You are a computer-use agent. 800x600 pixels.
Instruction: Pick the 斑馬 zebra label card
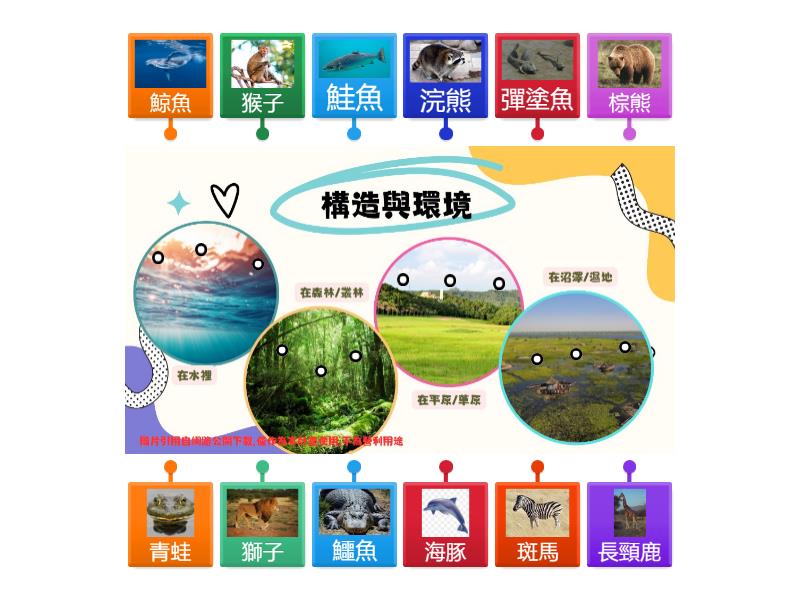[x=537, y=525]
